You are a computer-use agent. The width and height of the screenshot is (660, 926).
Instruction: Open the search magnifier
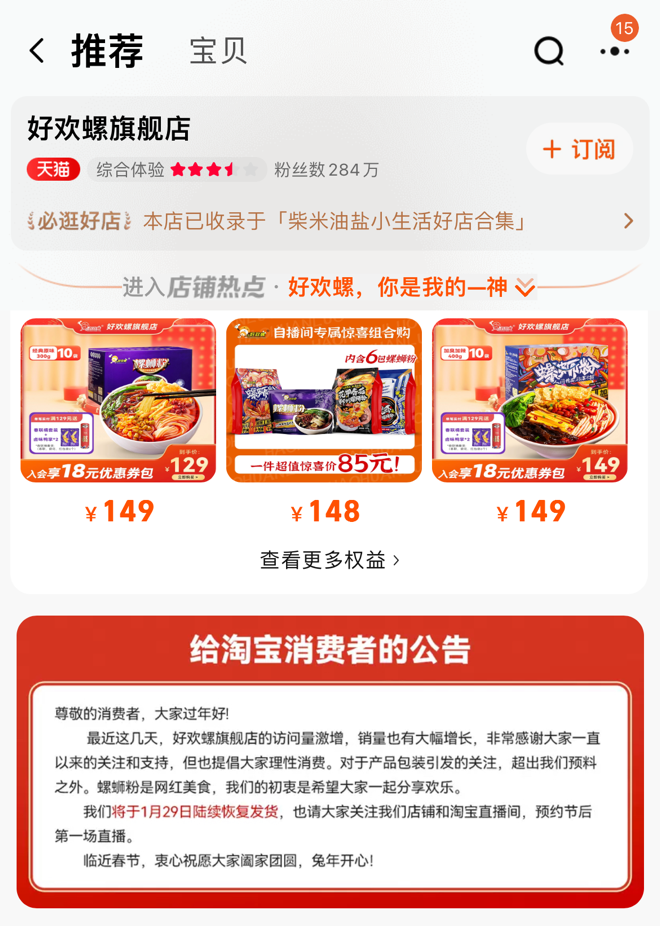548,51
